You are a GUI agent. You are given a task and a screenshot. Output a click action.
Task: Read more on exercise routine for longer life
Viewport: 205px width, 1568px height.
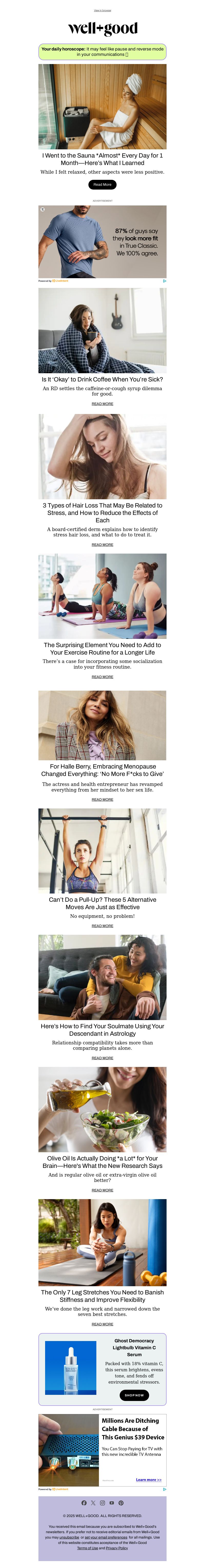pos(102,677)
